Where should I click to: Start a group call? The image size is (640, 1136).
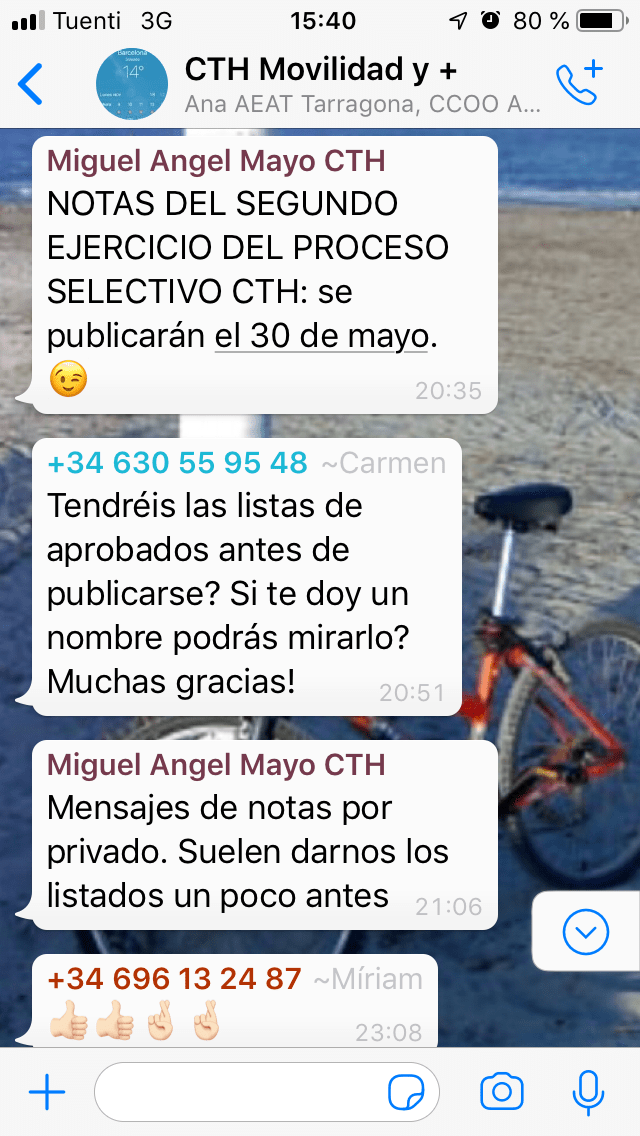click(x=580, y=84)
